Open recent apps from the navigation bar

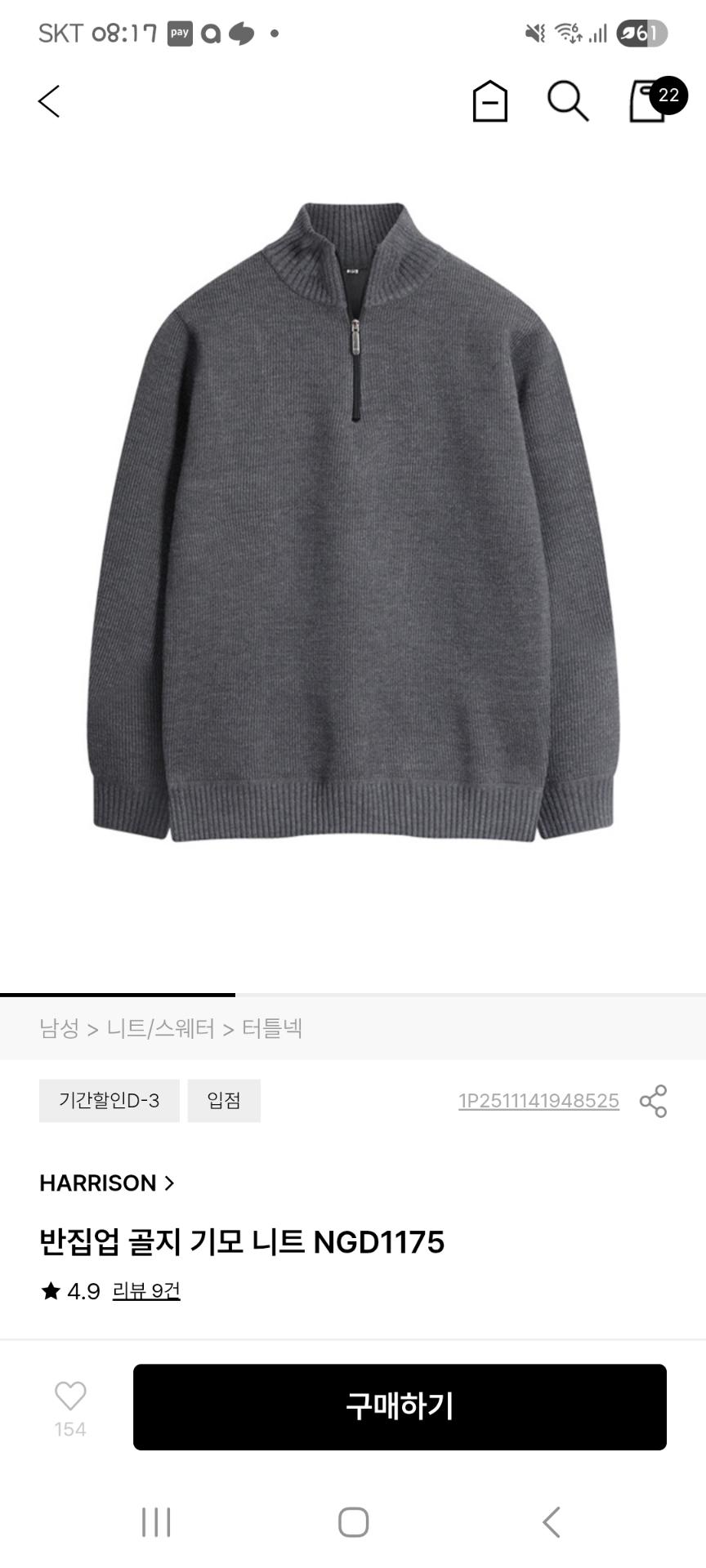156,1522
